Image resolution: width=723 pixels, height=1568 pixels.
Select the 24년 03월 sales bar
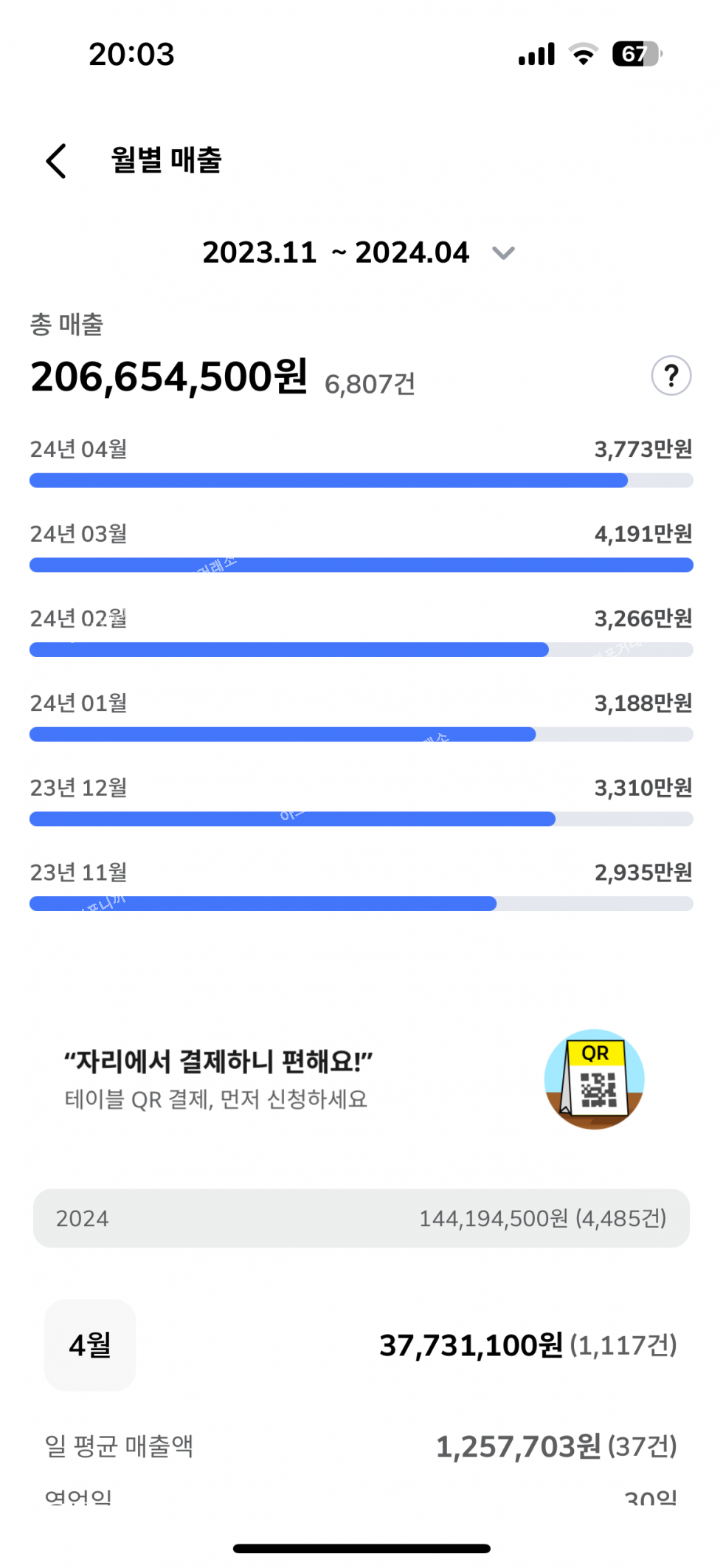click(361, 565)
